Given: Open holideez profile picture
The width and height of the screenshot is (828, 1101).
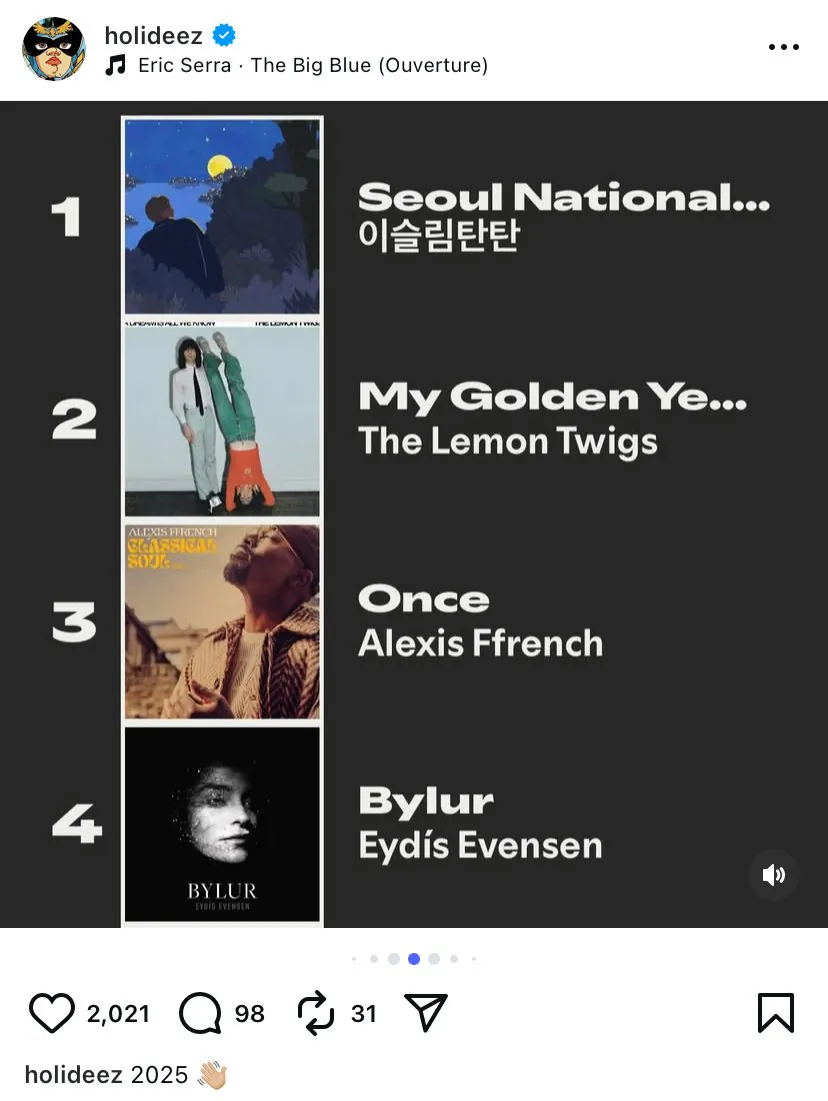Looking at the screenshot, I should pos(54,49).
